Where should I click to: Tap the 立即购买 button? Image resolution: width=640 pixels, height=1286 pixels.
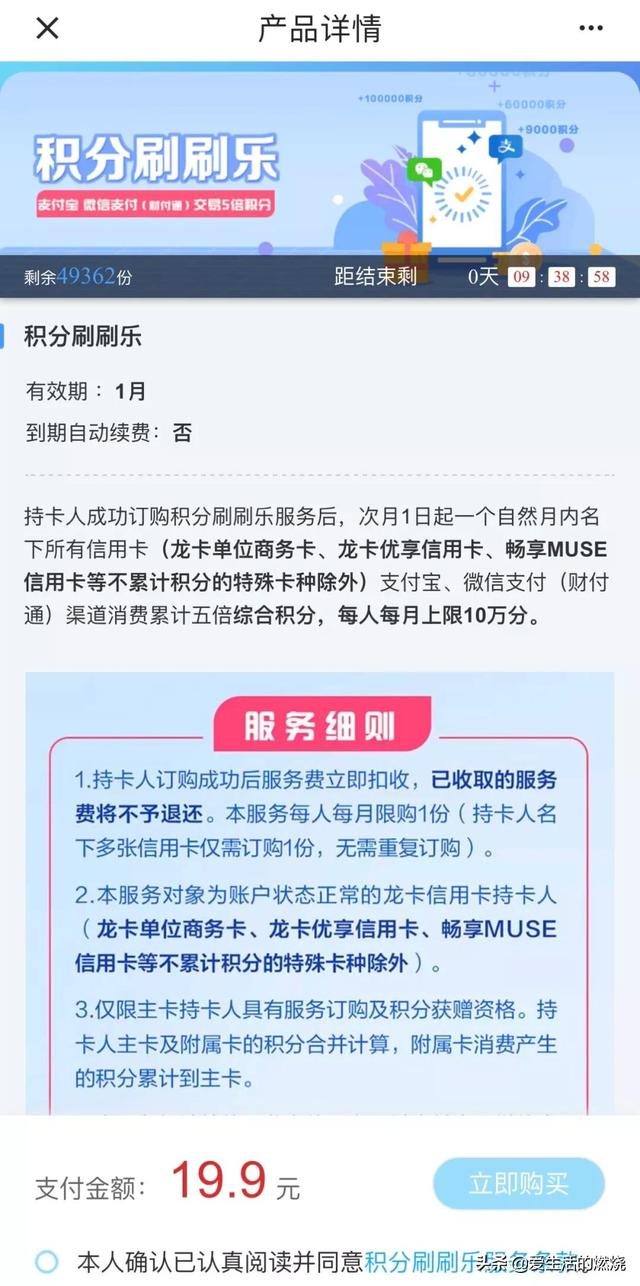coord(518,1184)
